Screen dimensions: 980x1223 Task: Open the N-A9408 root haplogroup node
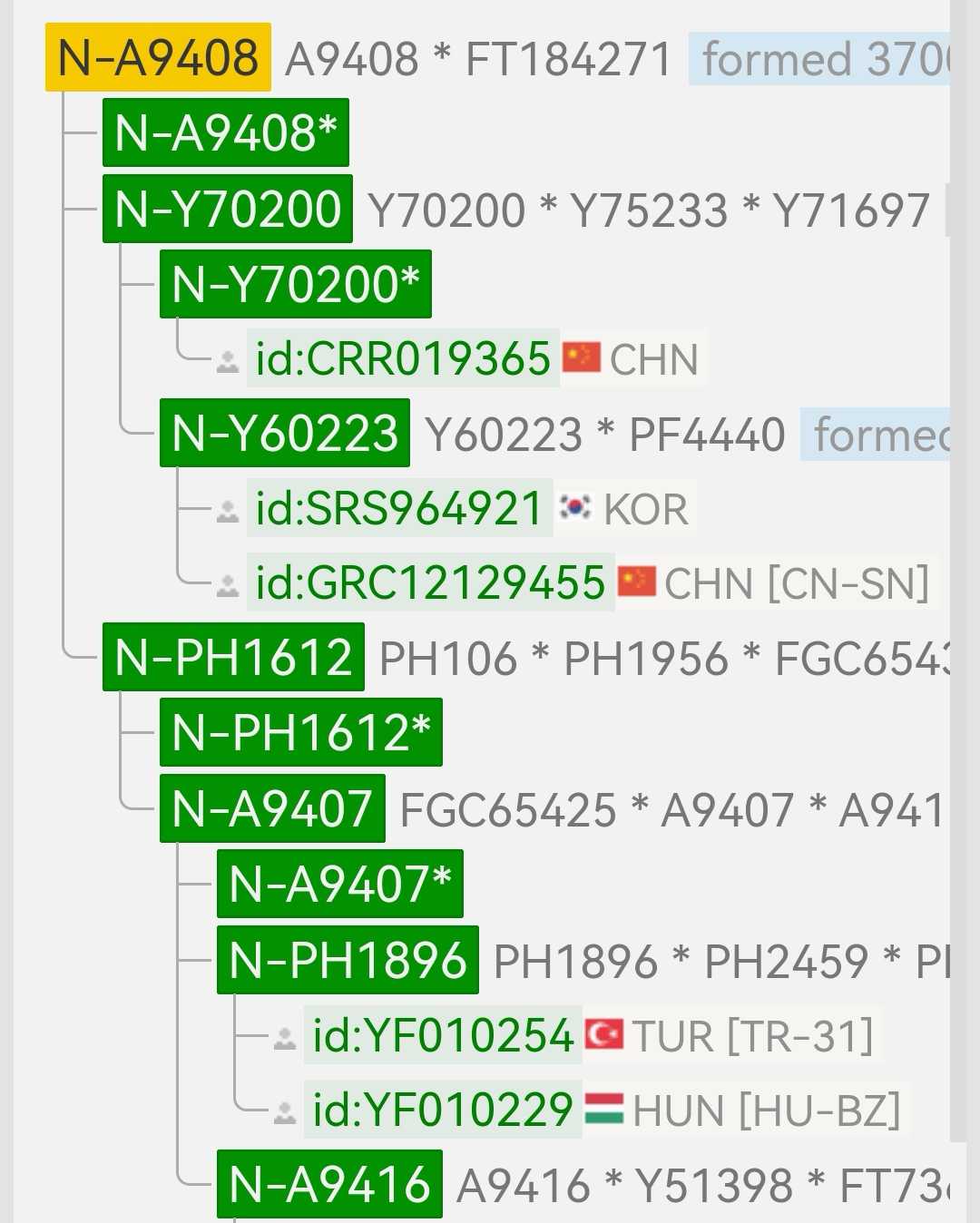tap(158, 58)
